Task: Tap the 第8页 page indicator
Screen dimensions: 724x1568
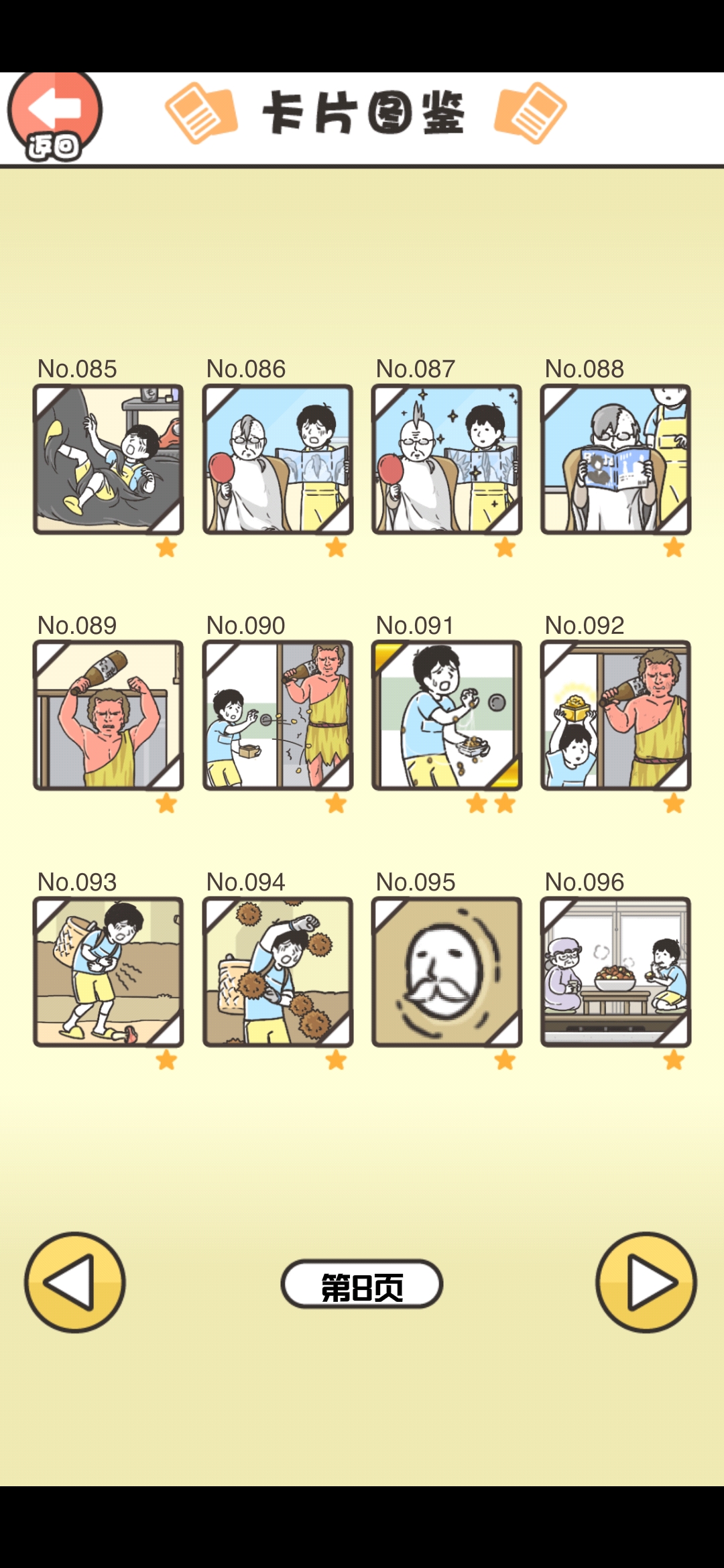Action: click(362, 1285)
